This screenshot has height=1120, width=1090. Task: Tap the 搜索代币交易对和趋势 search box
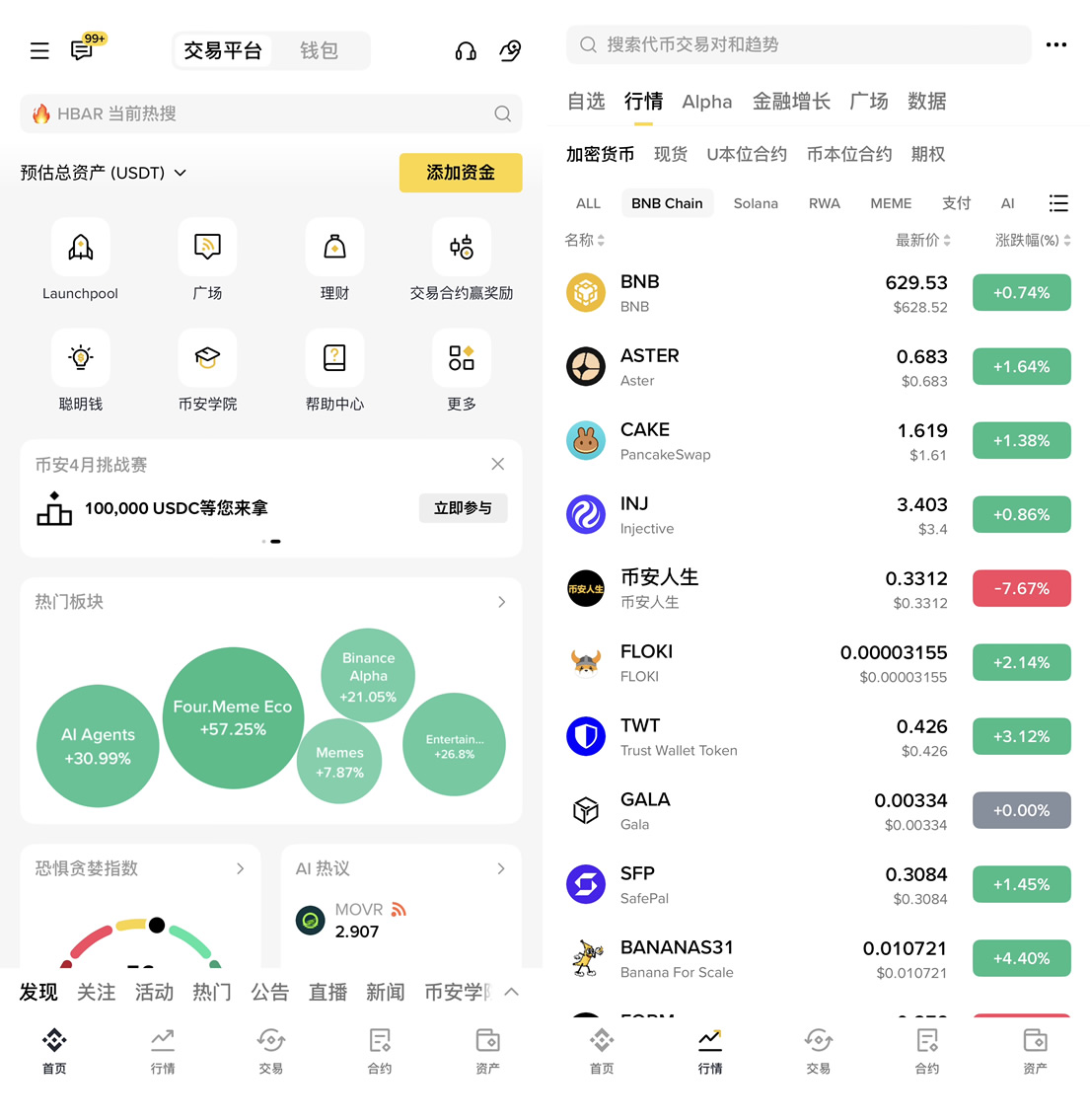(797, 44)
